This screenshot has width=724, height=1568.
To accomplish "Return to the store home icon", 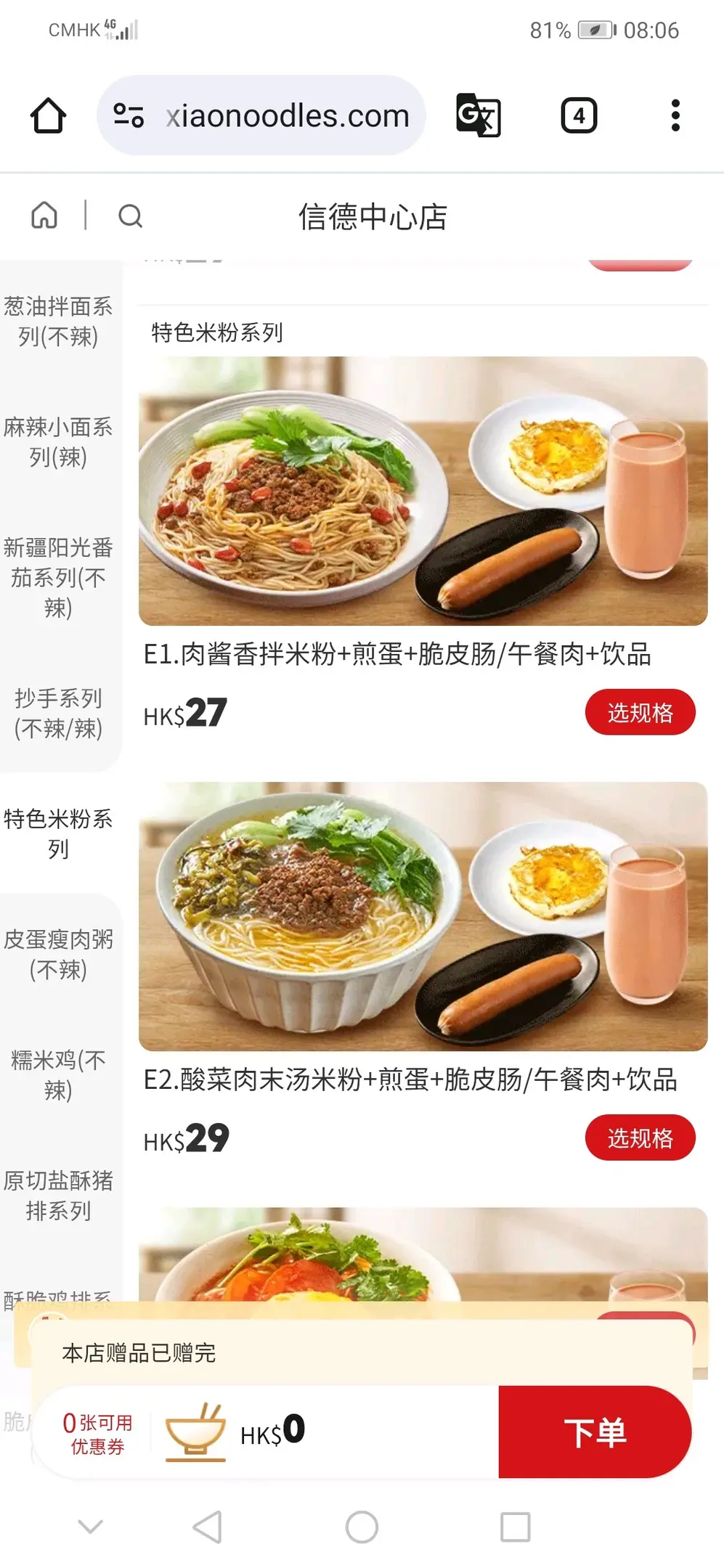I will point(44,216).
